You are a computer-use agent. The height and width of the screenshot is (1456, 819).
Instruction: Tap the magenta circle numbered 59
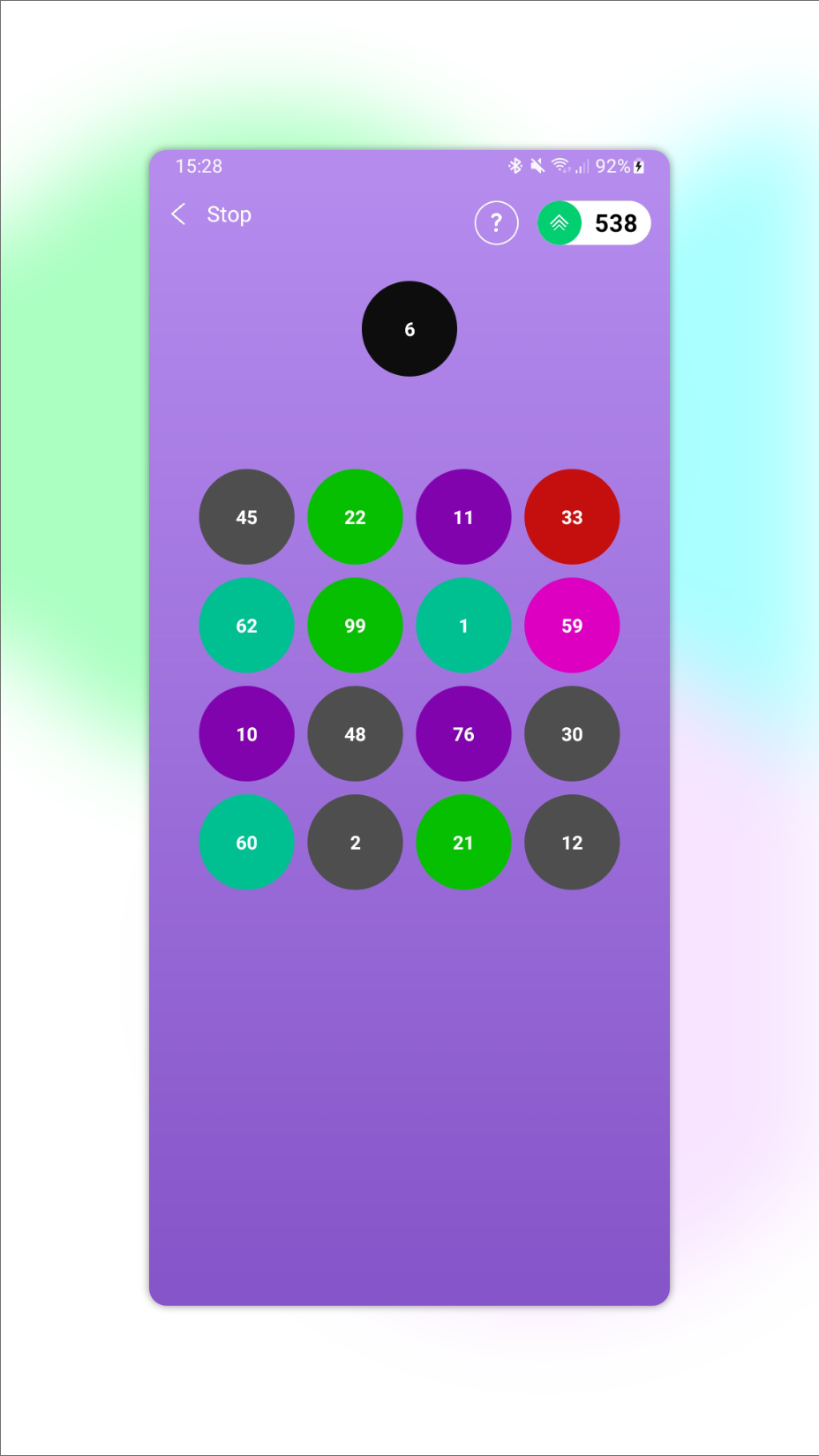(x=572, y=626)
